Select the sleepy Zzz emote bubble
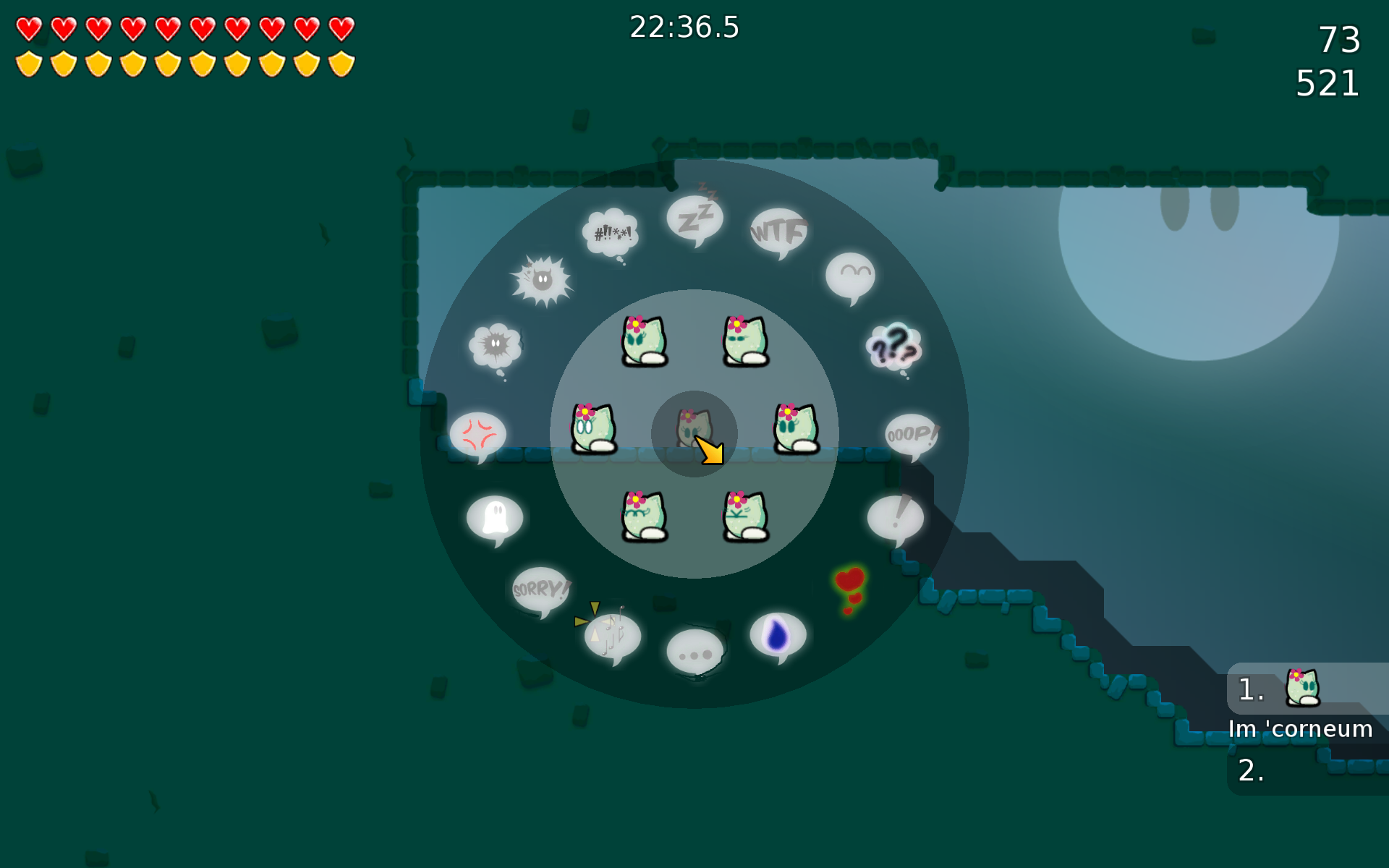The image size is (1389, 868). (694, 218)
